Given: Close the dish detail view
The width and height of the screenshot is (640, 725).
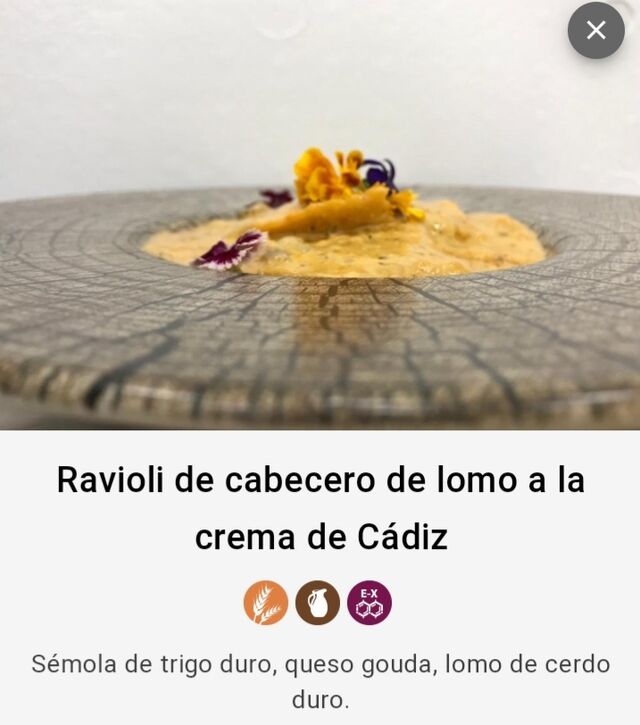Looking at the screenshot, I should click(x=596, y=31).
